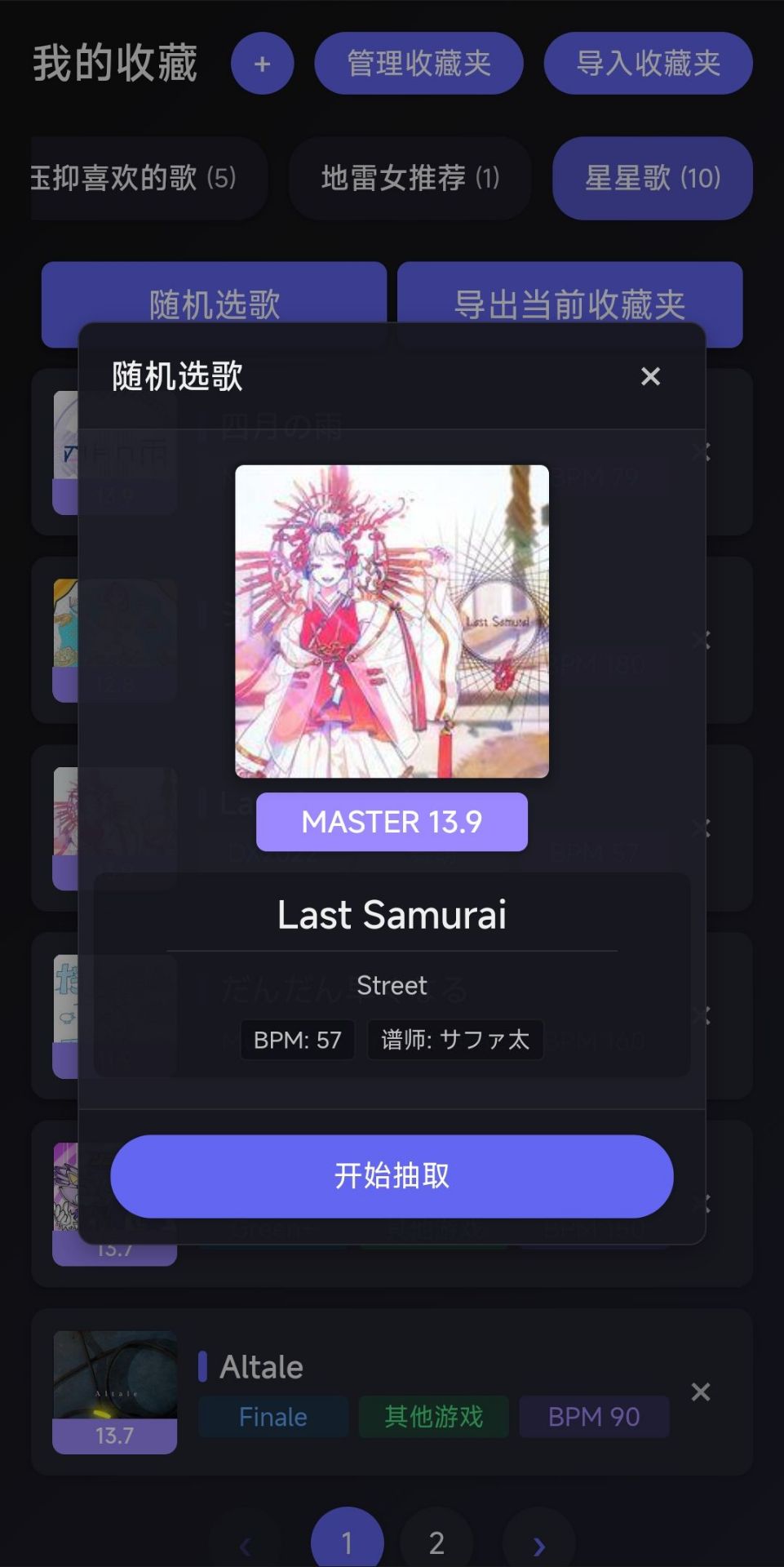Click 导出当前收藏夹 to export current folder

[x=569, y=304]
